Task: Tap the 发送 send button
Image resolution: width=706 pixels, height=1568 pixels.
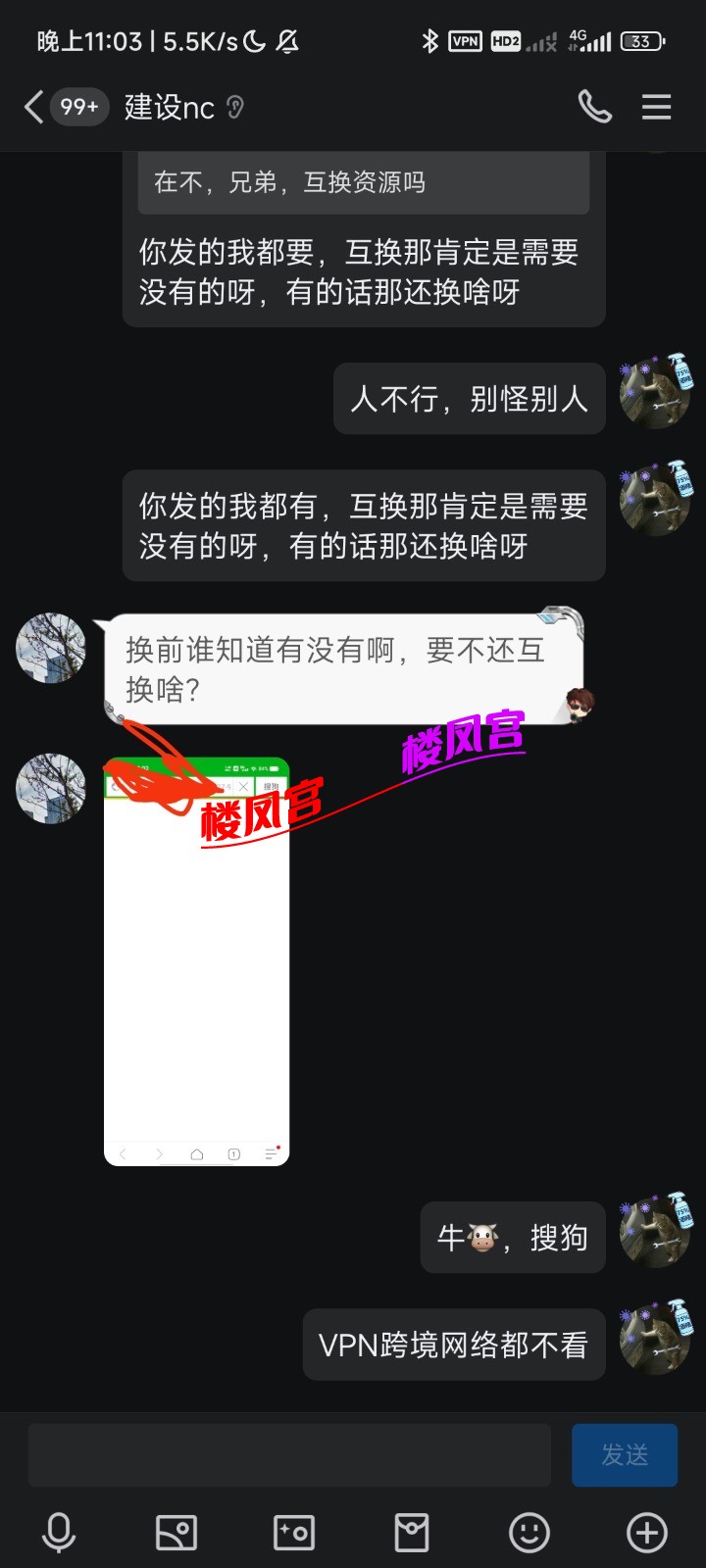Action: (624, 1455)
